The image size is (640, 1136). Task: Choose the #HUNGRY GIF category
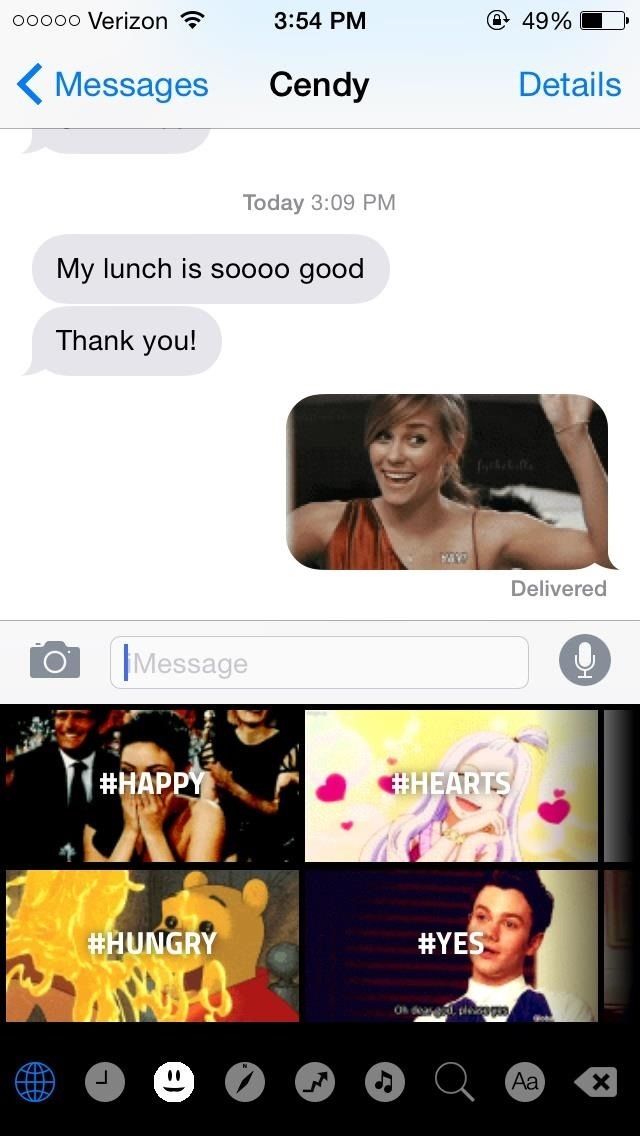(x=152, y=945)
